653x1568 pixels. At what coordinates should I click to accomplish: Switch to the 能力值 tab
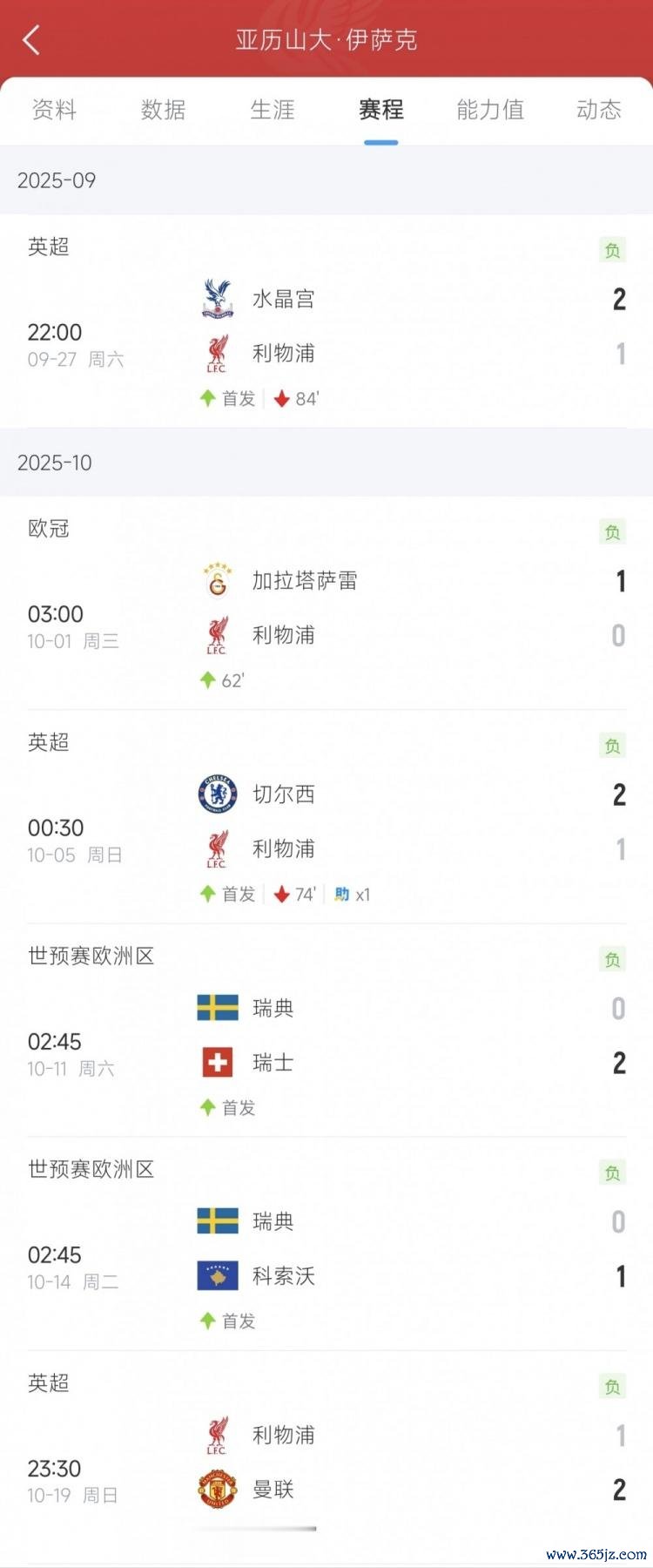(x=490, y=110)
